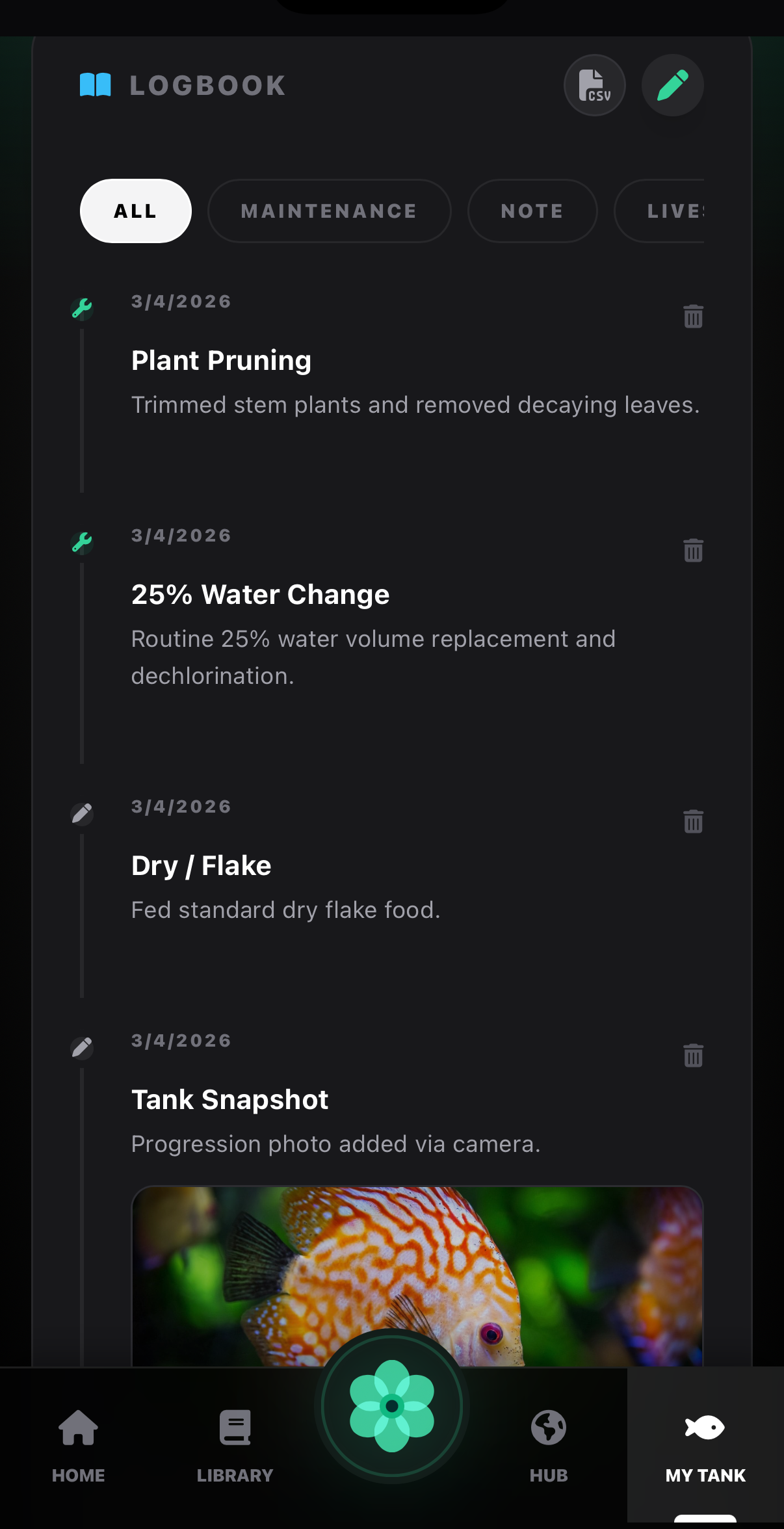Select the fish icon in bottom navigation
This screenshot has height=1529, width=784.
point(704,1428)
